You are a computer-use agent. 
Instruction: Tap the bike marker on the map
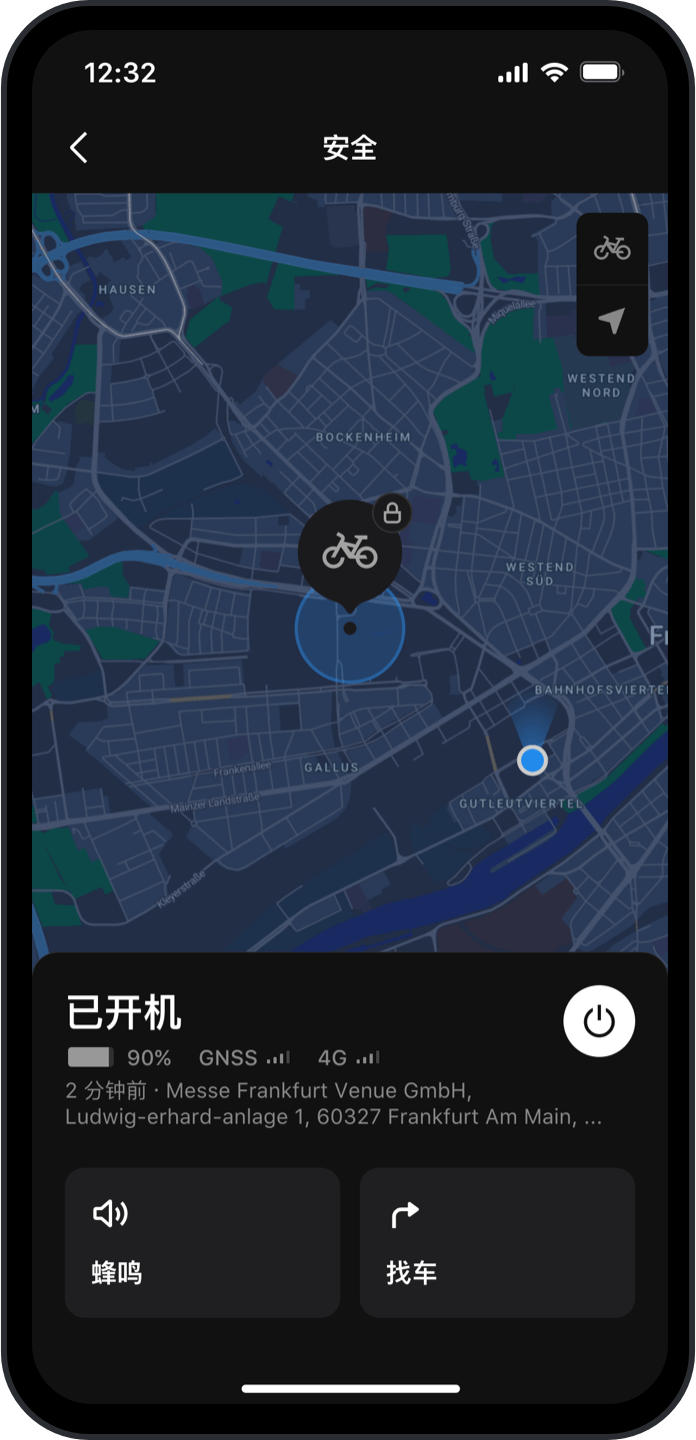pyautogui.click(x=350, y=551)
